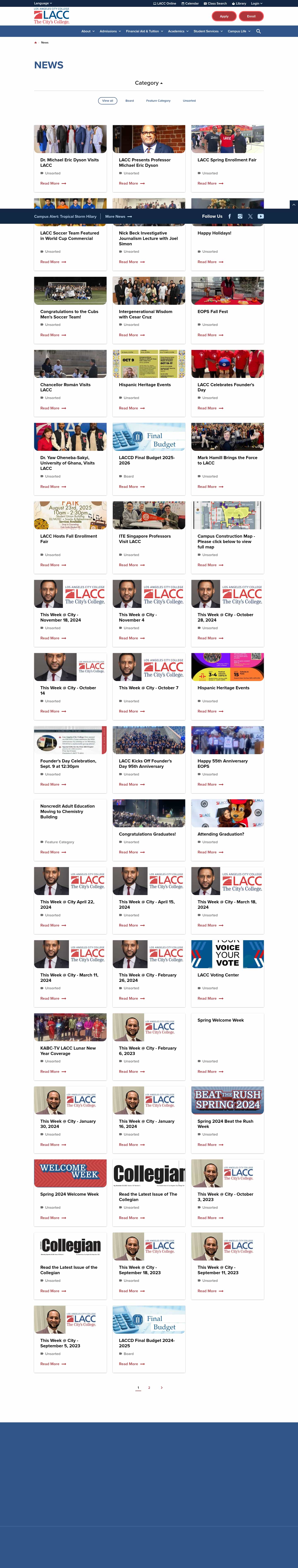The width and height of the screenshot is (298, 1568).
Task: Read more on LACC Spring Enrollment Fair
Action: 210,183
